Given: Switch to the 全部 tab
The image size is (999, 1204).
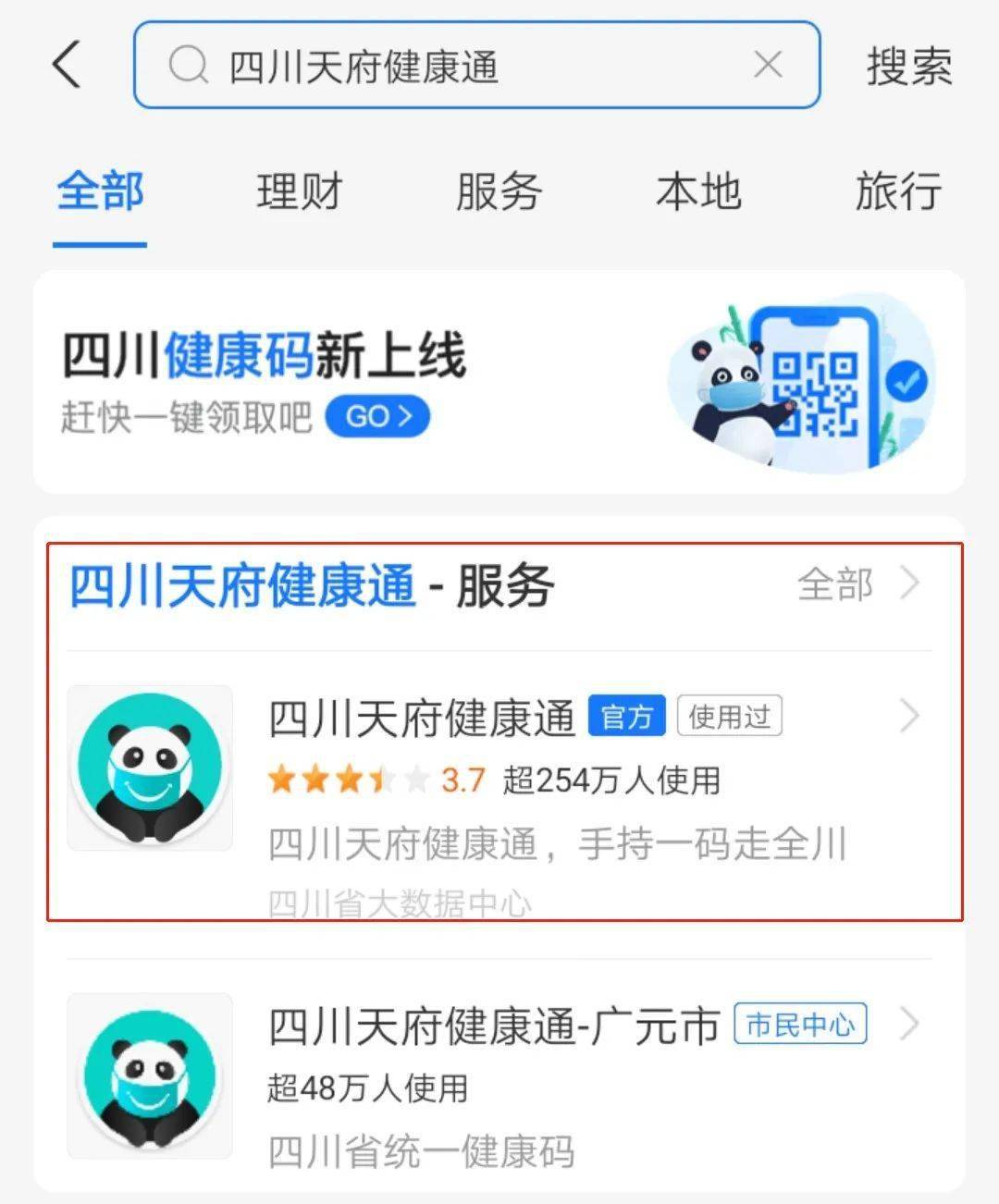Looking at the screenshot, I should click(100, 192).
